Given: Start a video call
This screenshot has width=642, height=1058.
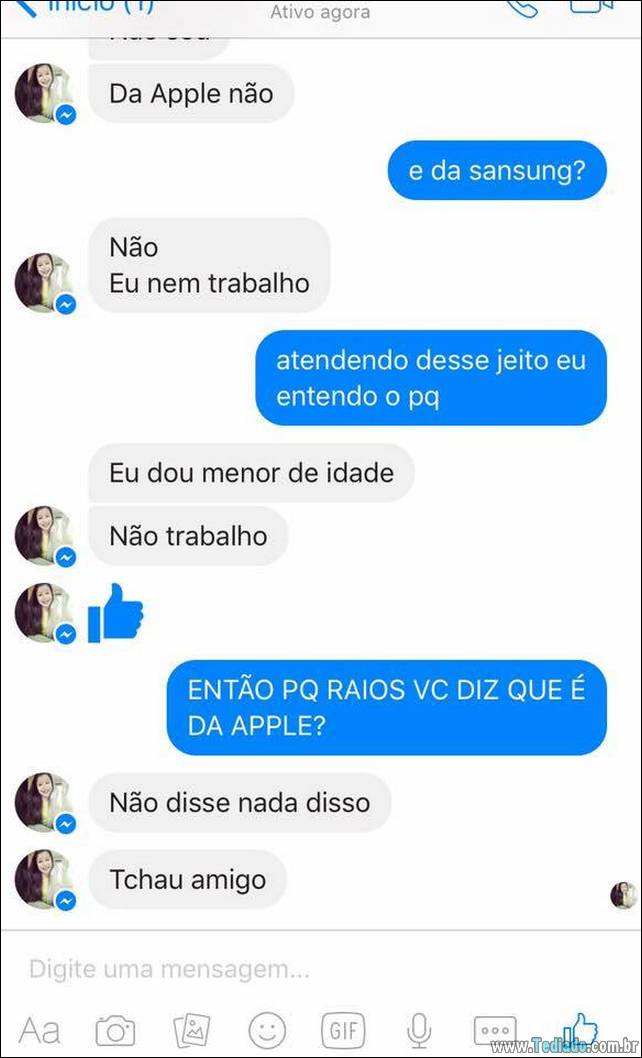Looking at the screenshot, I should coord(591,5).
